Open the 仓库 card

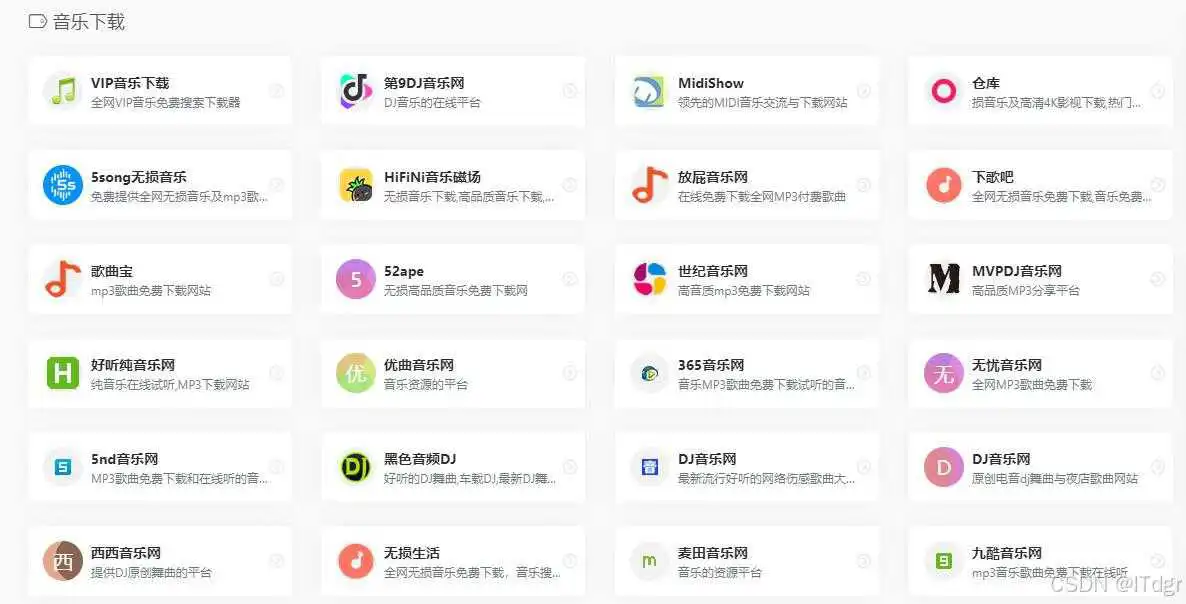point(1040,91)
